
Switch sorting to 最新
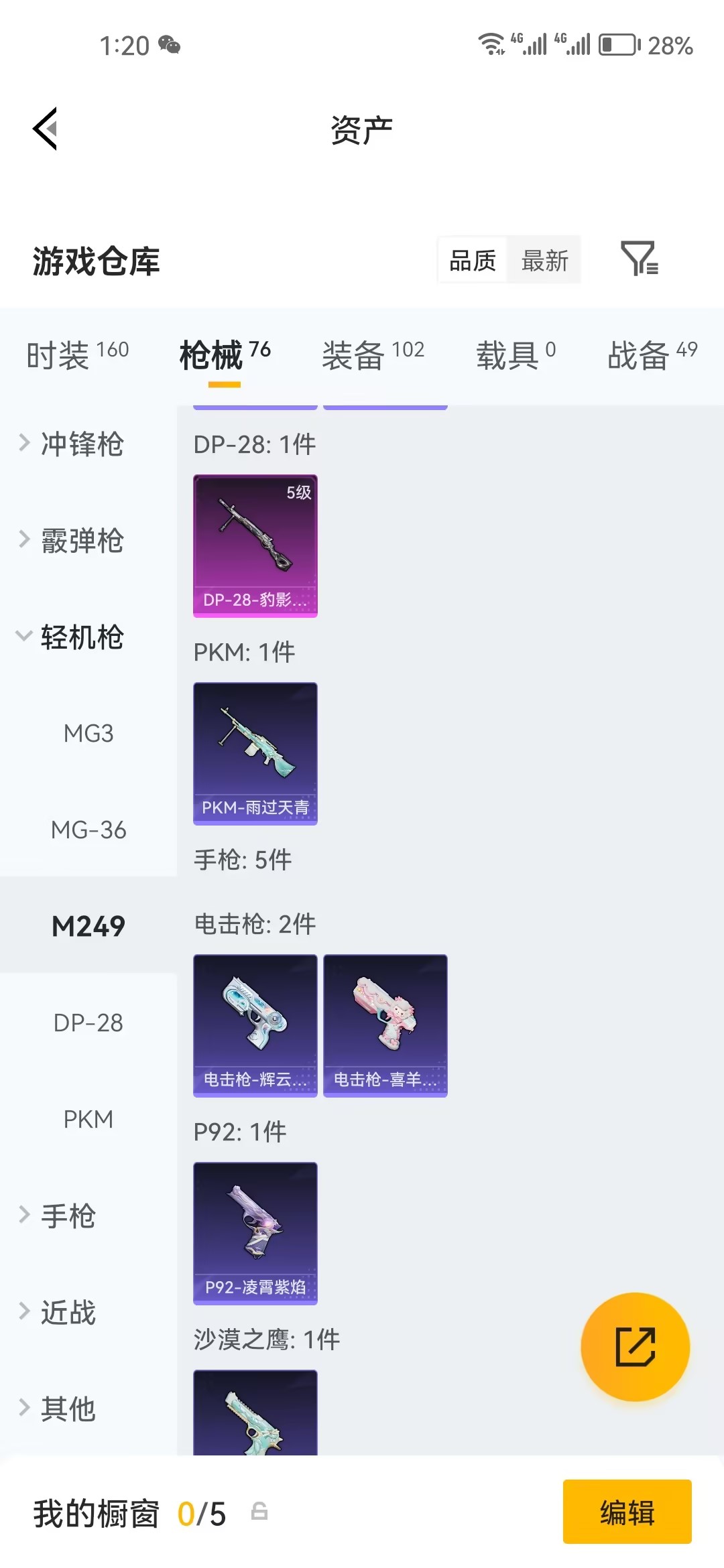(544, 261)
